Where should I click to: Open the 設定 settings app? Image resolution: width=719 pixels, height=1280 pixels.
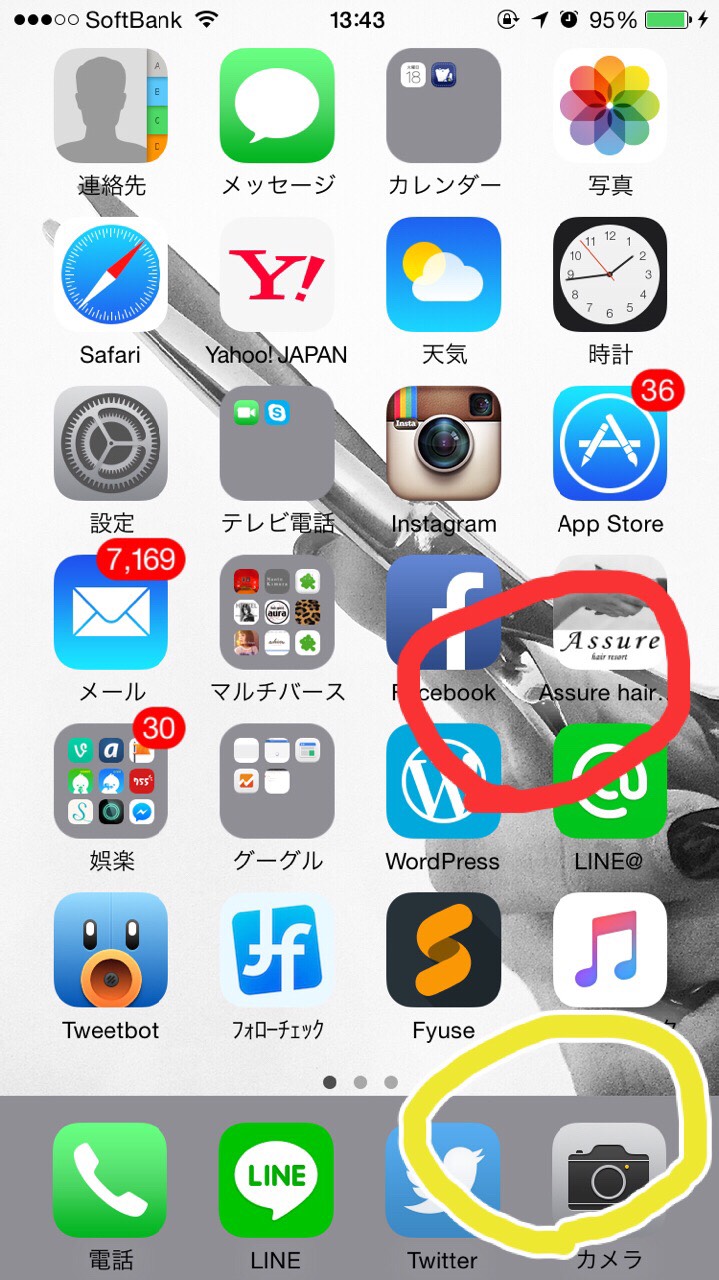click(x=110, y=443)
